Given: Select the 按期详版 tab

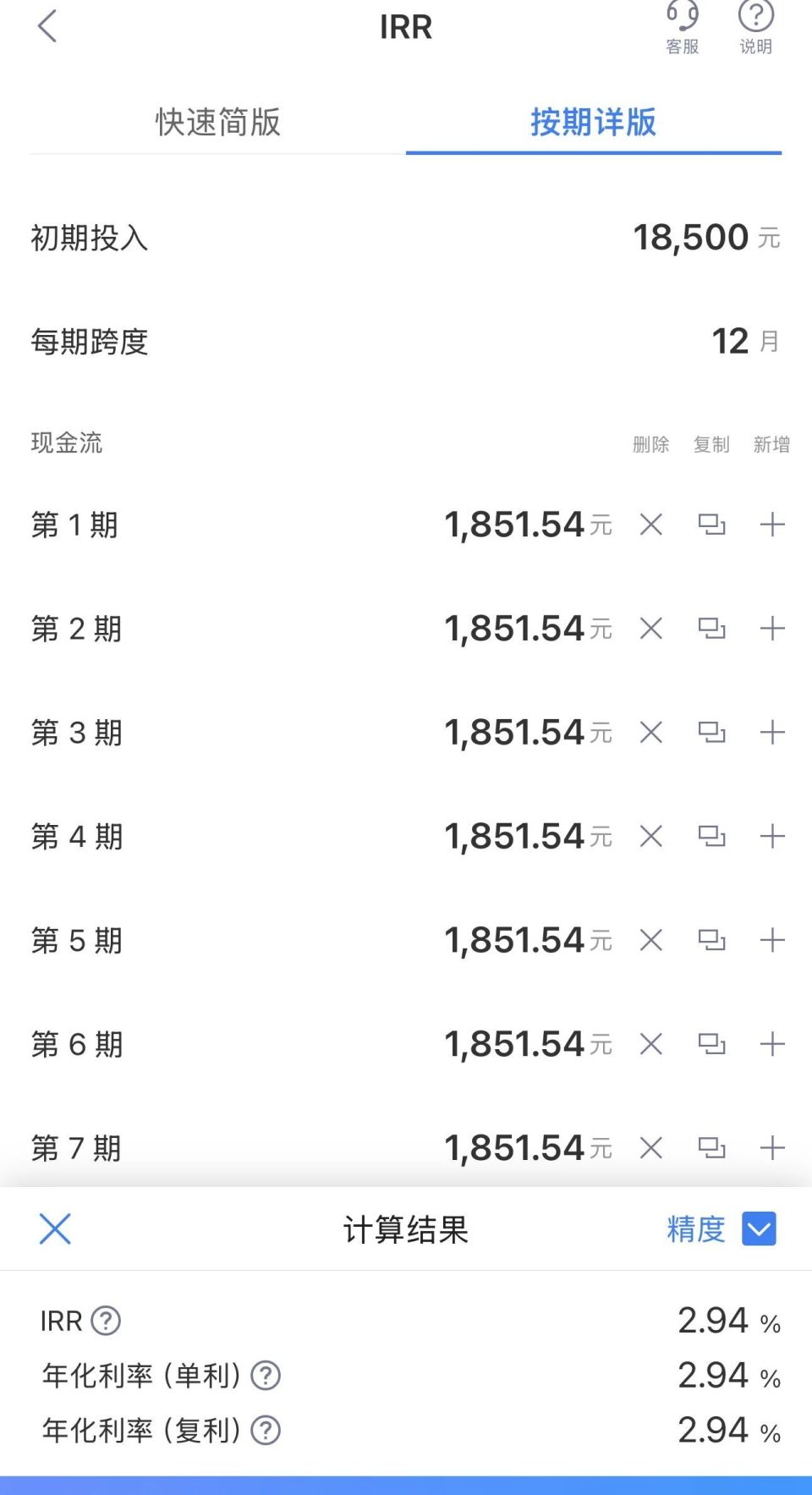Looking at the screenshot, I should point(594,123).
